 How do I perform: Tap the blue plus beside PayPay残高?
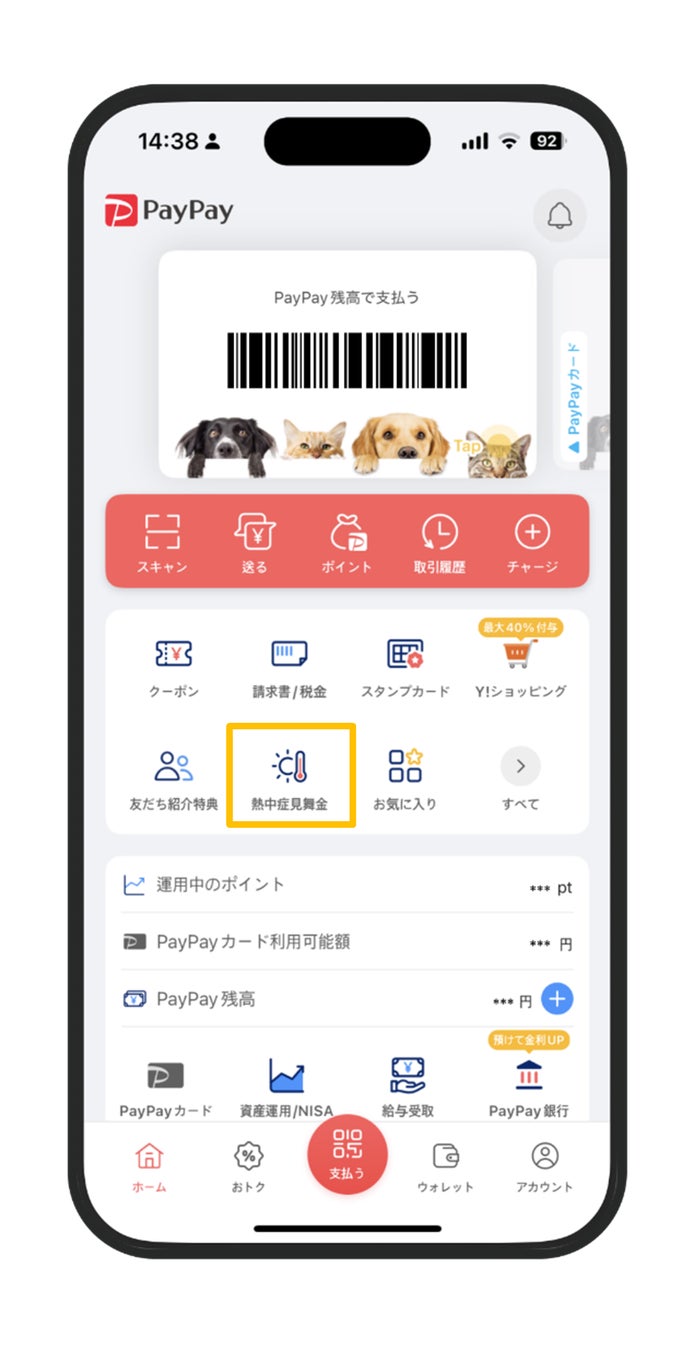[557, 998]
